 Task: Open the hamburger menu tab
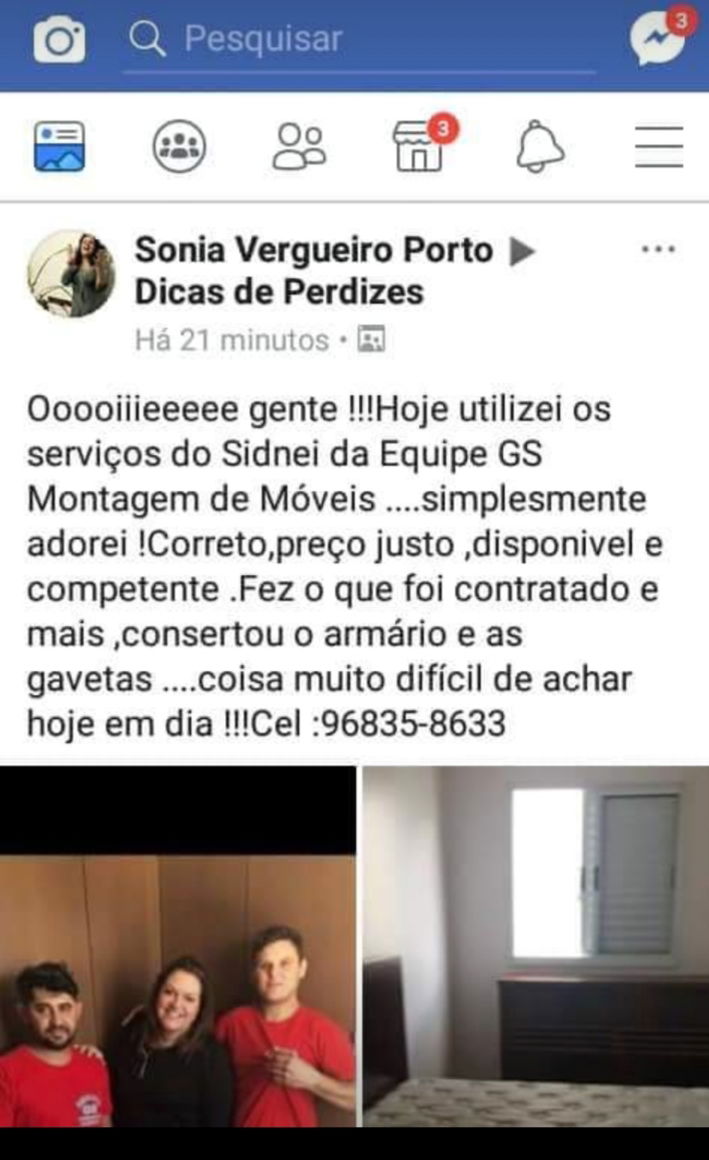coord(659,146)
